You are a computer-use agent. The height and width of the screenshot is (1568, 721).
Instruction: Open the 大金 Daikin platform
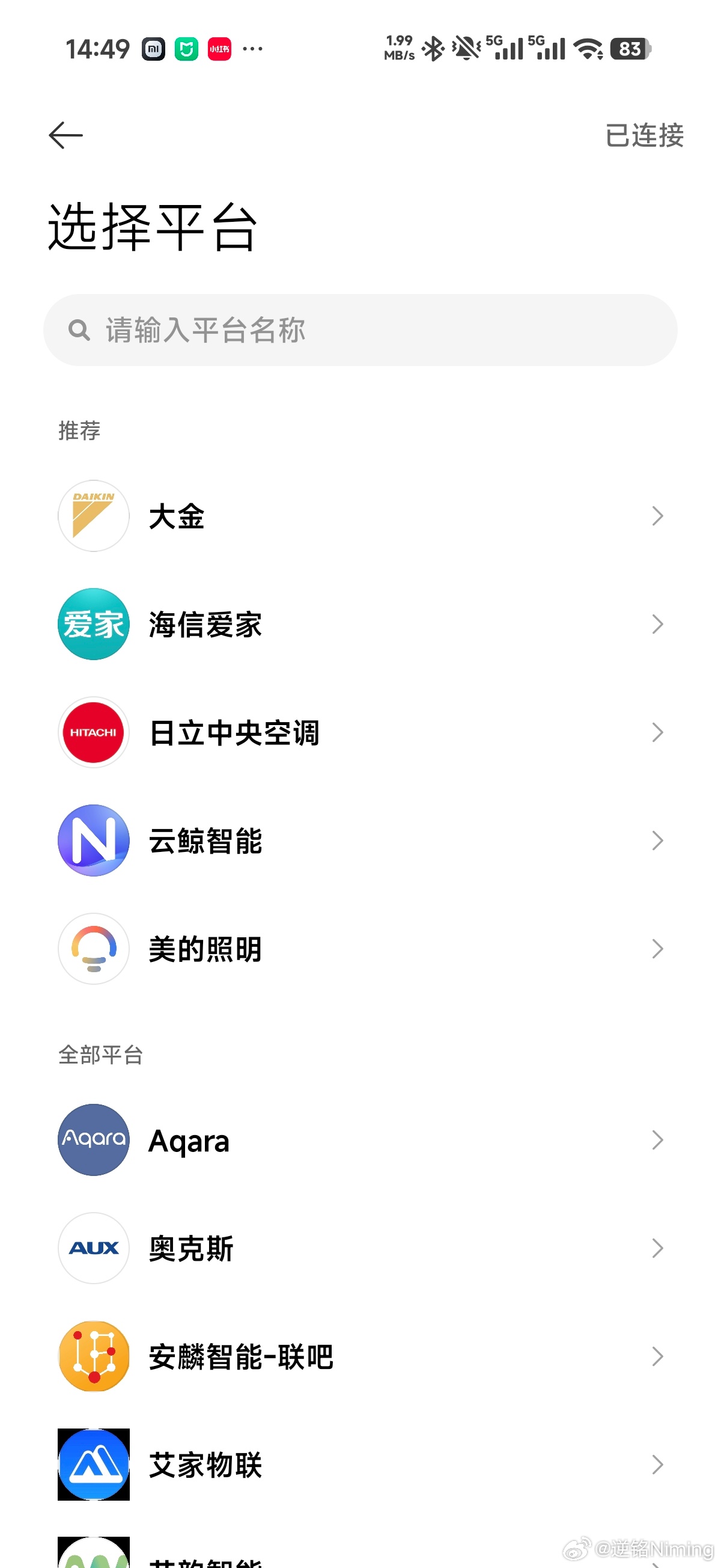click(360, 516)
